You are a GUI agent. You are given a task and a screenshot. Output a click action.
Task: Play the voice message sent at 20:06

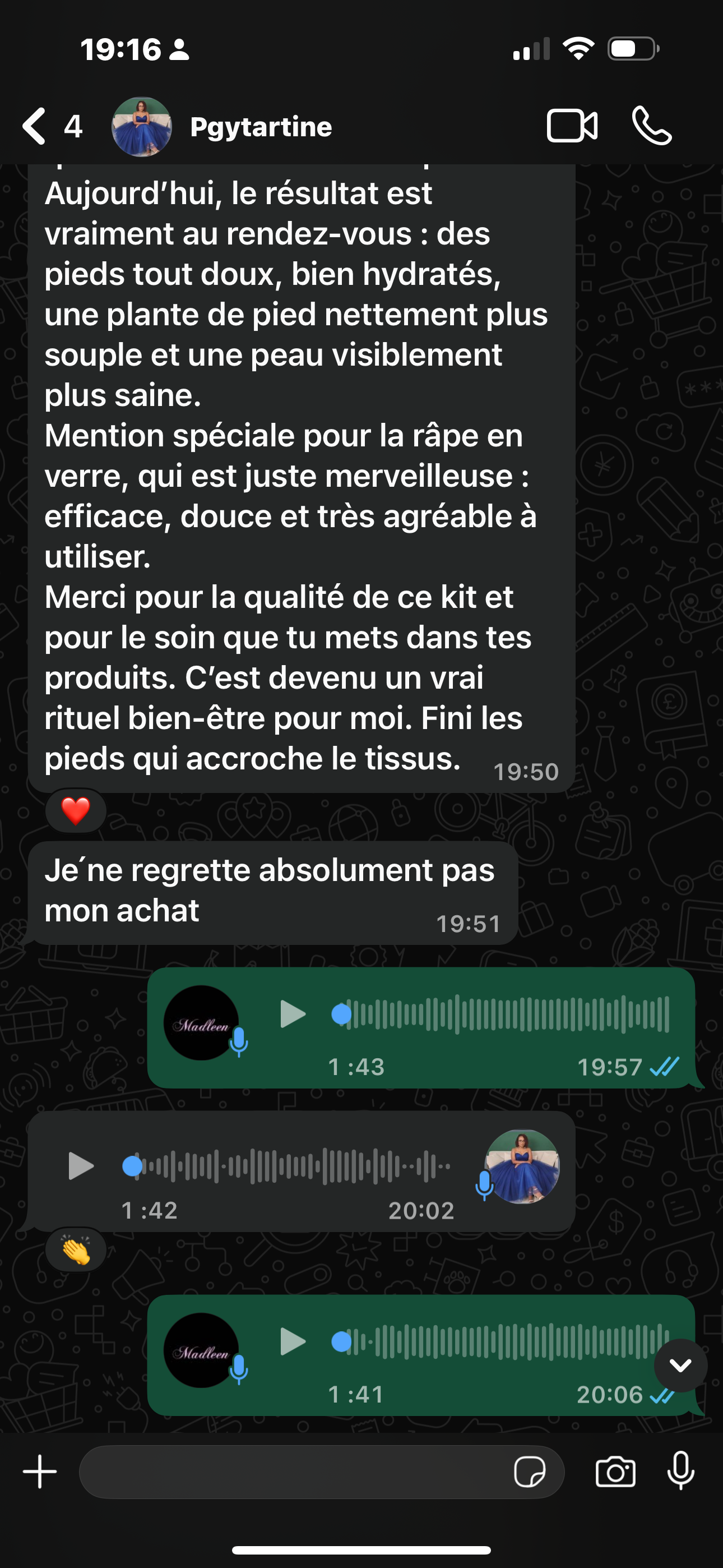coord(293,1341)
